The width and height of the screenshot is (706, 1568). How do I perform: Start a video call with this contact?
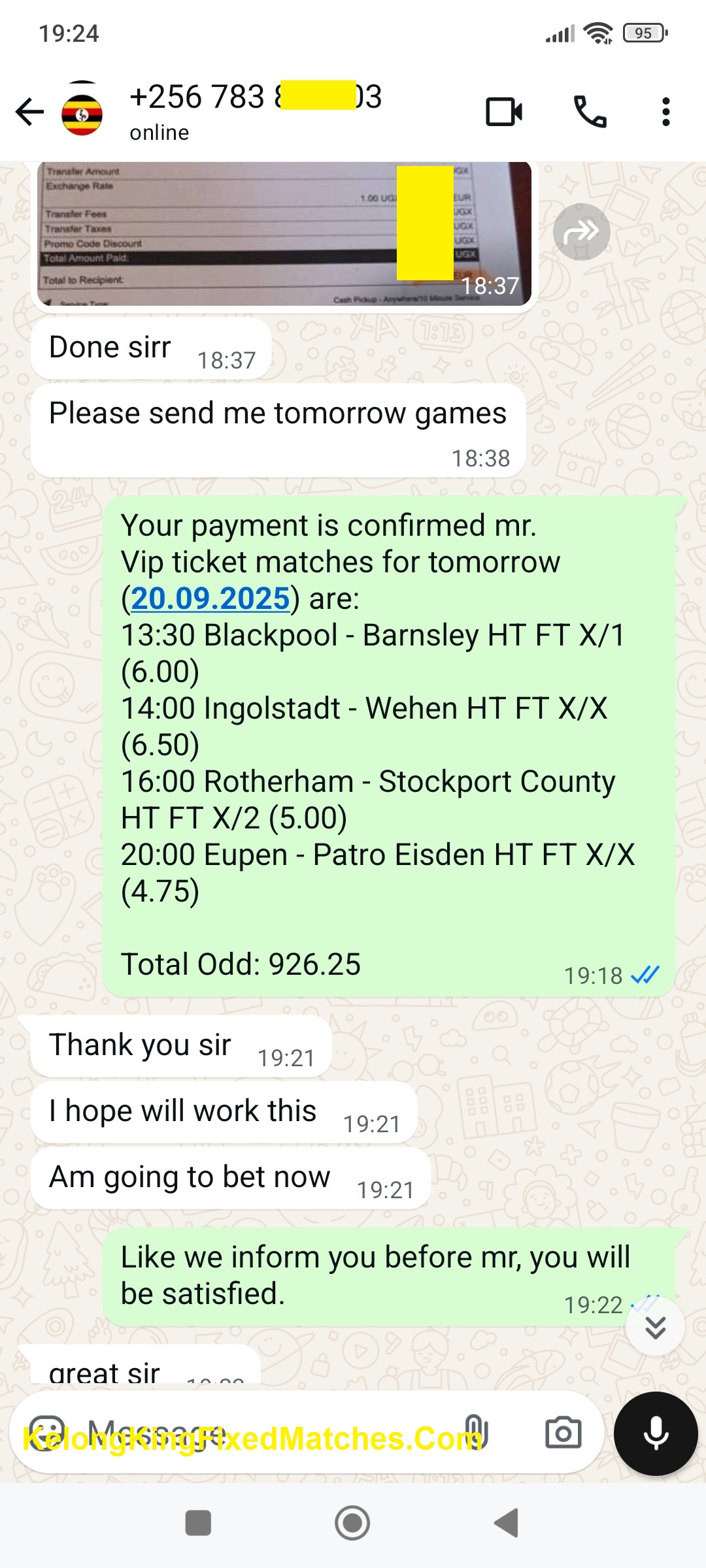click(504, 112)
